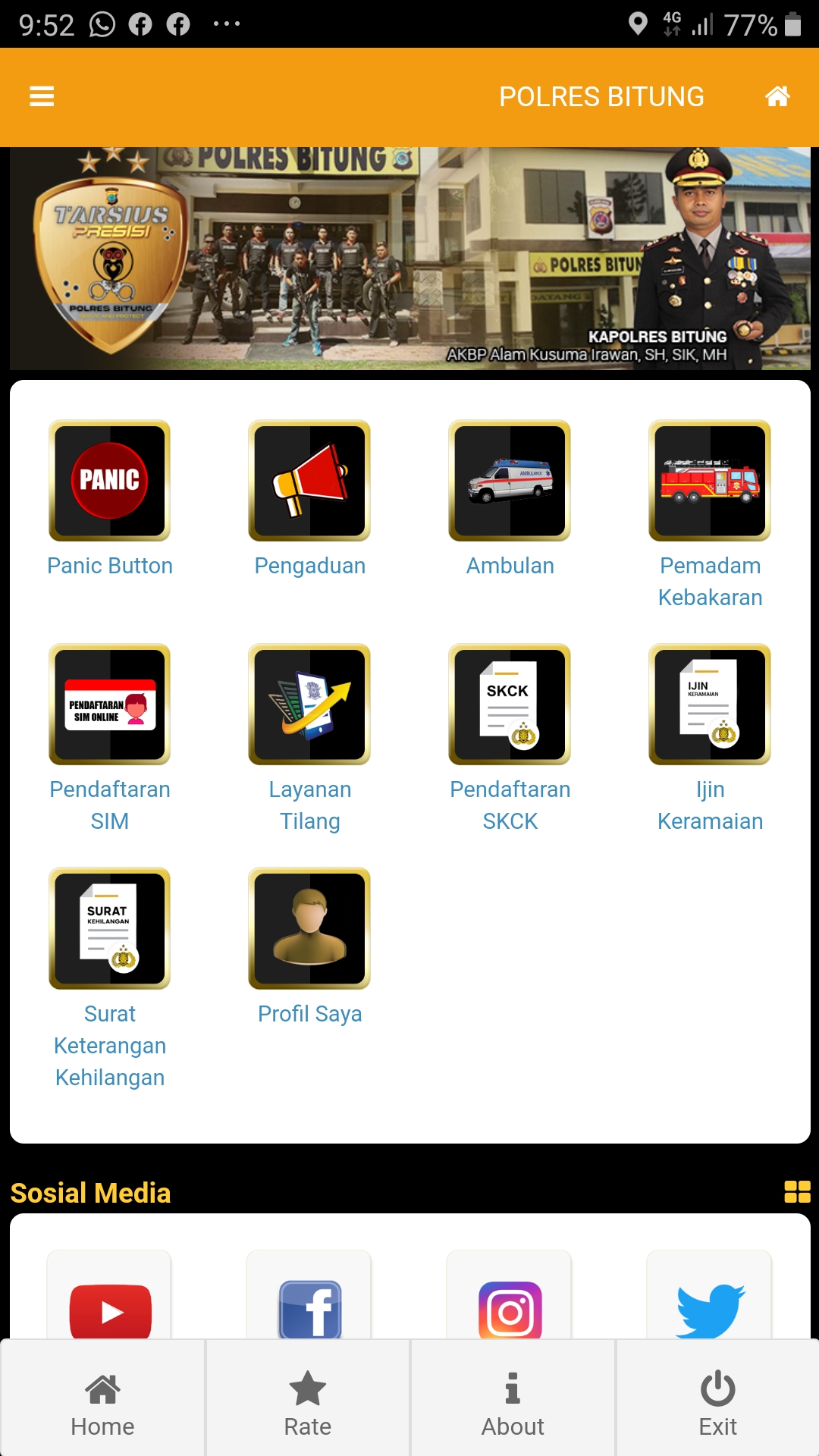Switch to the Rate tab

click(x=308, y=1403)
